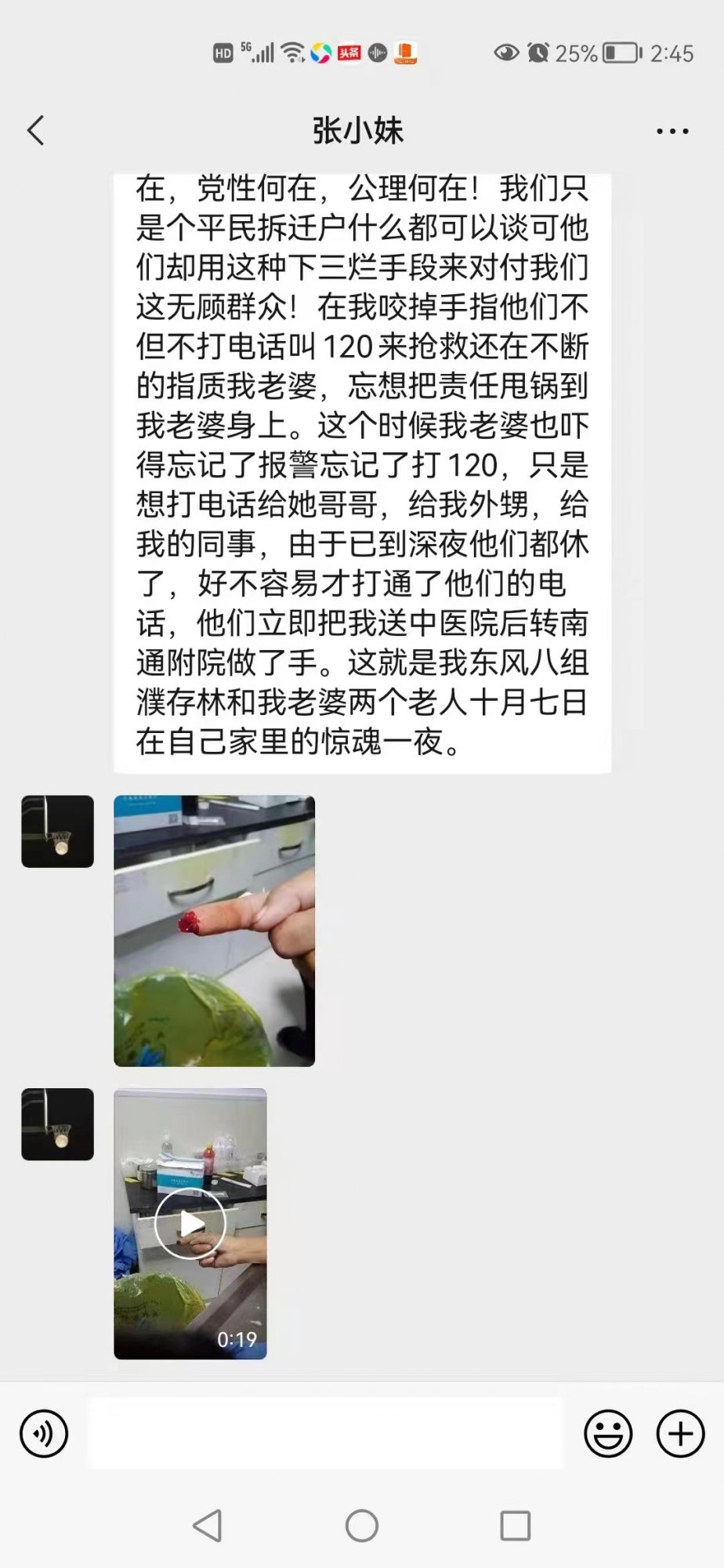Tap the eye protection mode status icon

tap(506, 53)
